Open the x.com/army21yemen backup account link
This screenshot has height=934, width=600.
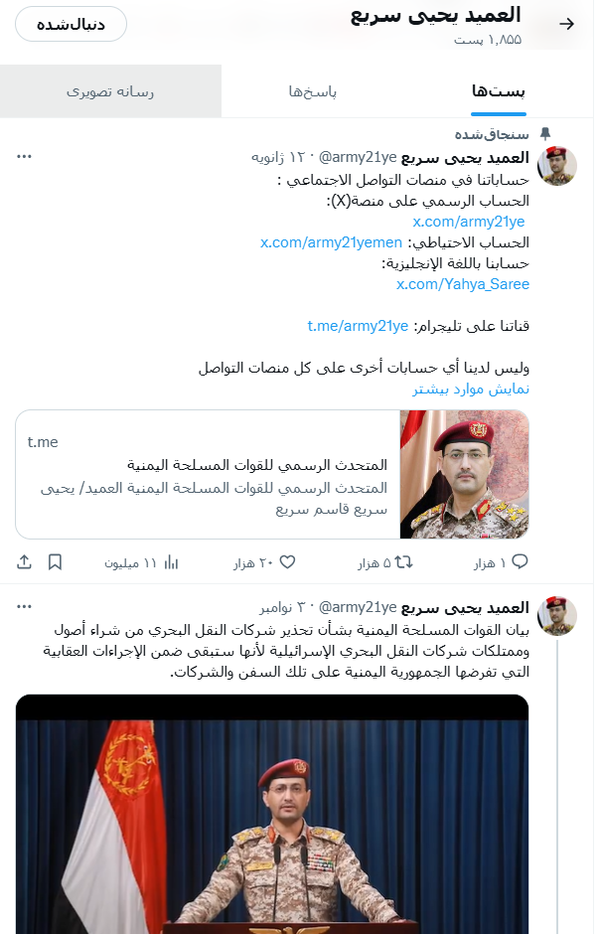331,242
